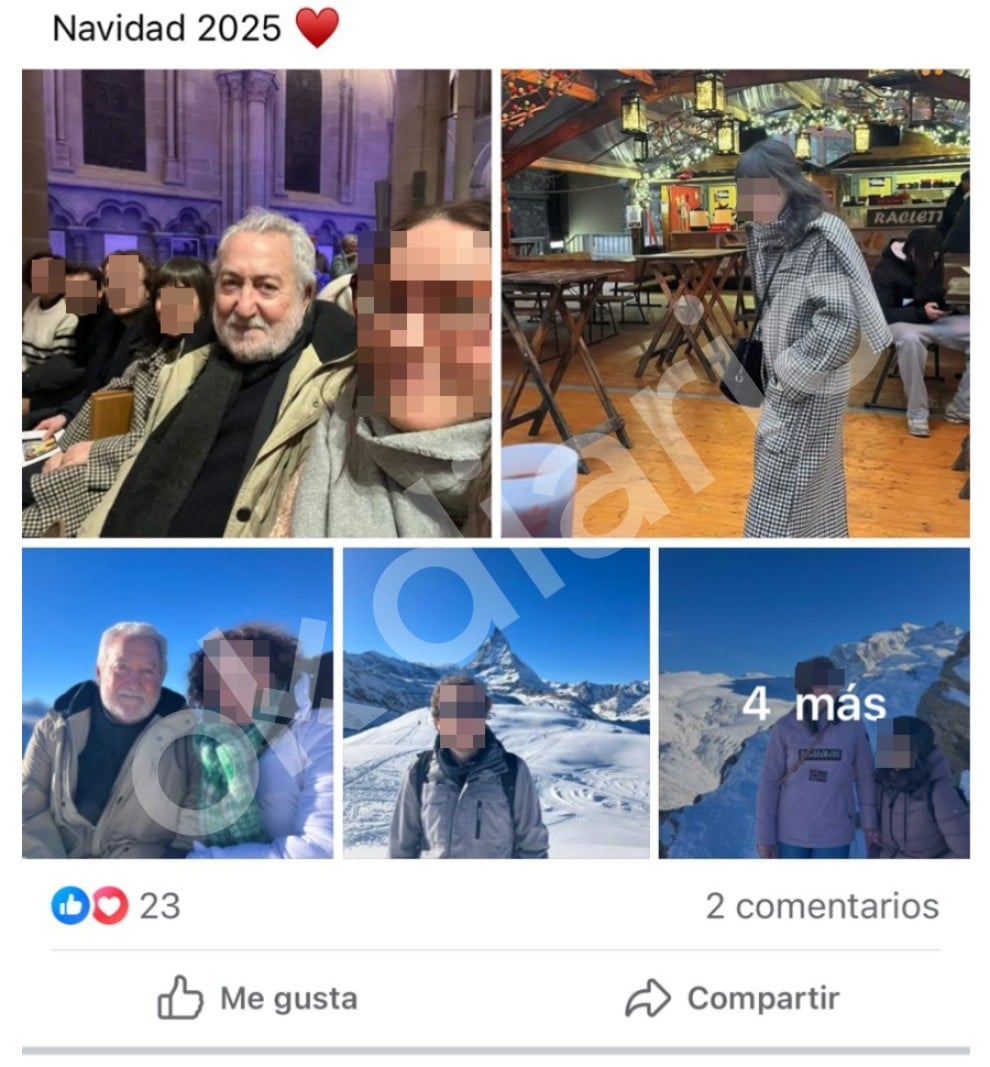Open the Christmas market raclette photo
This screenshot has width=990, height=1067.
(735, 303)
